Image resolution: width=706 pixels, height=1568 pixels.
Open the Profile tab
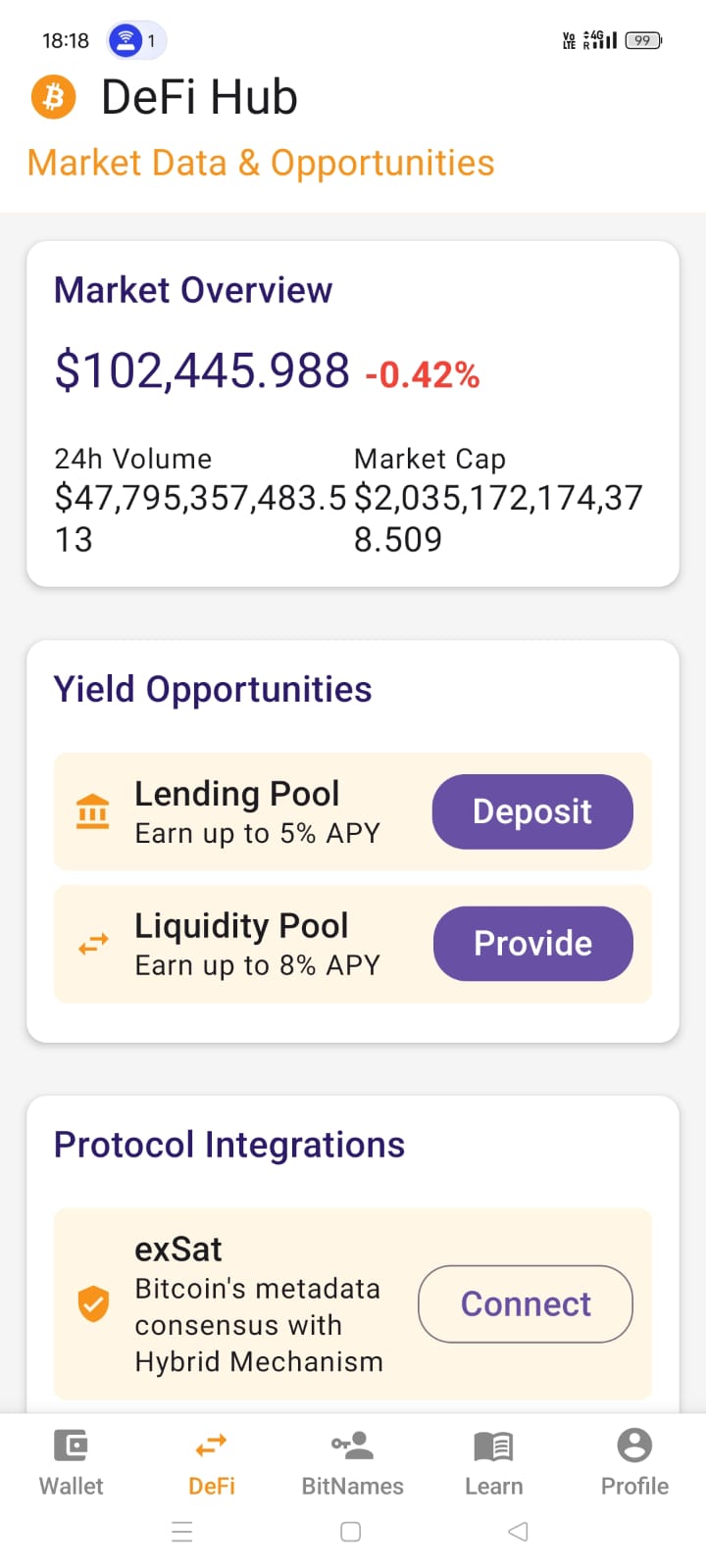634,1462
